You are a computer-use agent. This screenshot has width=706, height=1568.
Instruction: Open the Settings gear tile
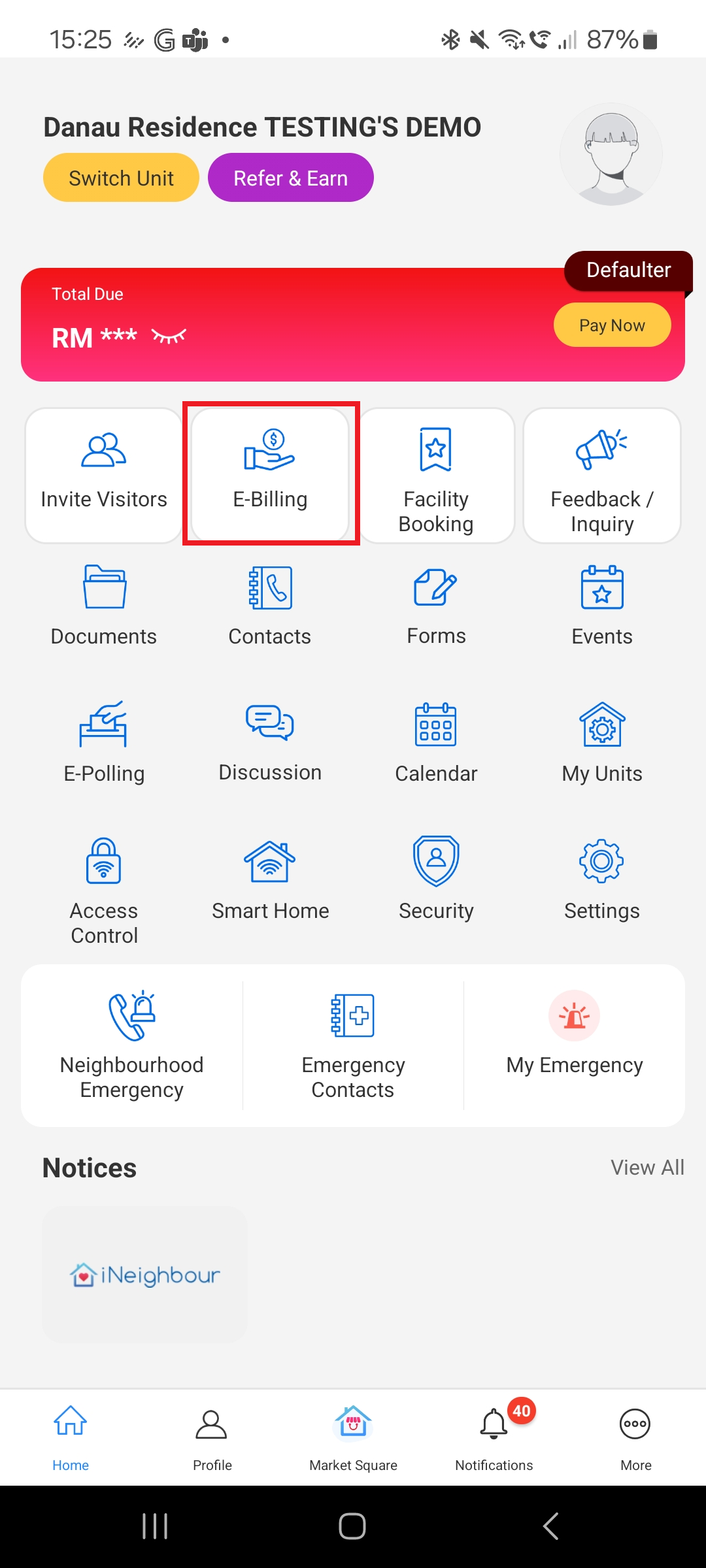click(602, 880)
